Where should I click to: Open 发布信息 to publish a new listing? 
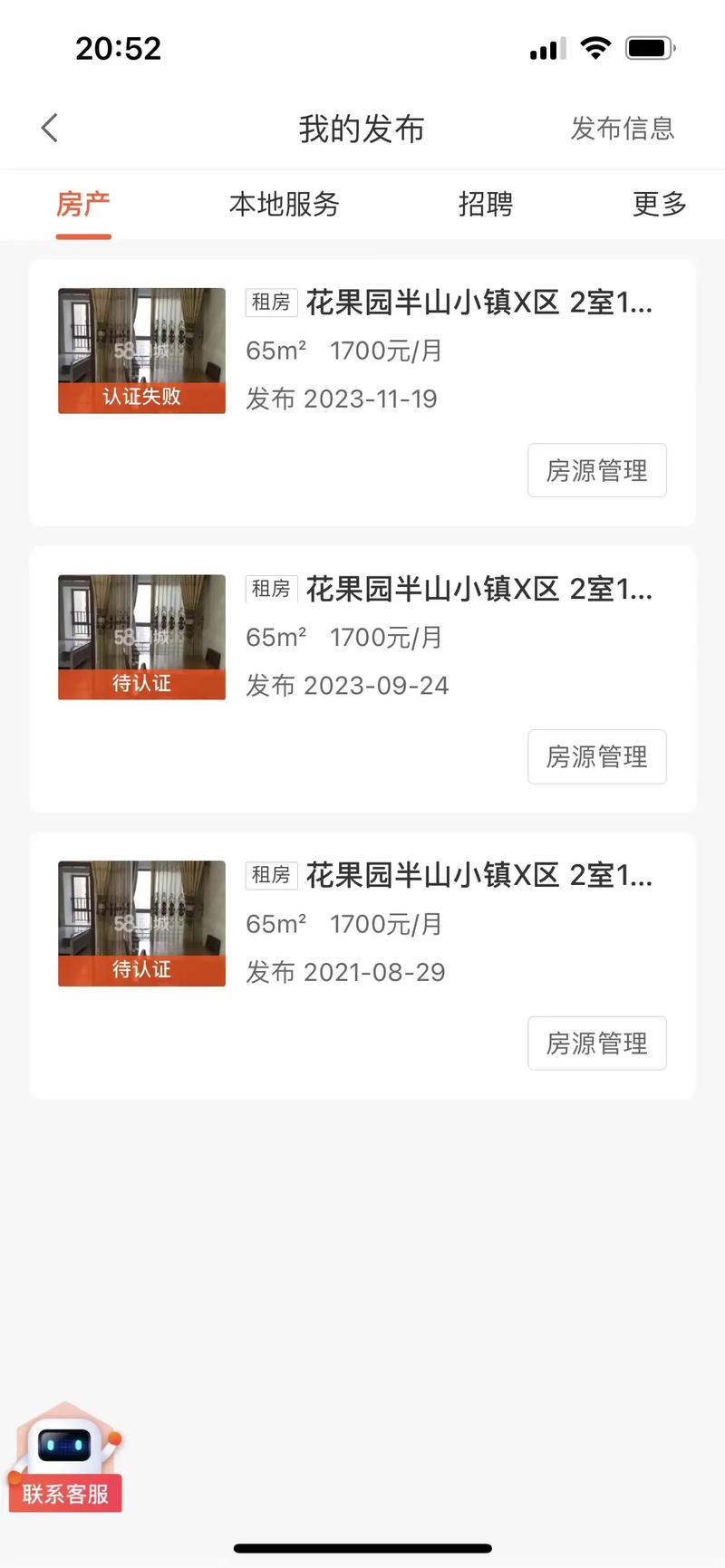click(x=622, y=129)
